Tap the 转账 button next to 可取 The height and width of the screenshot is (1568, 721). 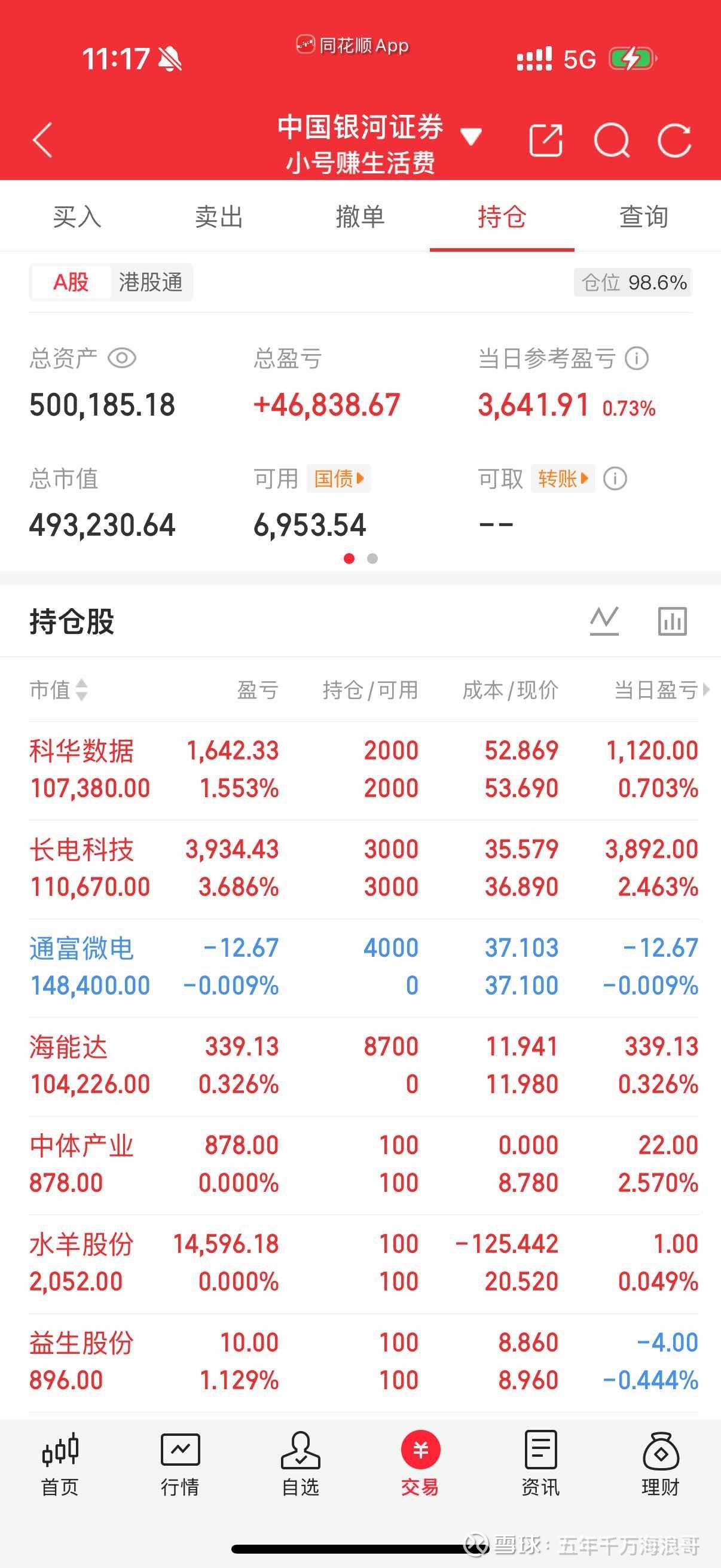pyautogui.click(x=563, y=478)
